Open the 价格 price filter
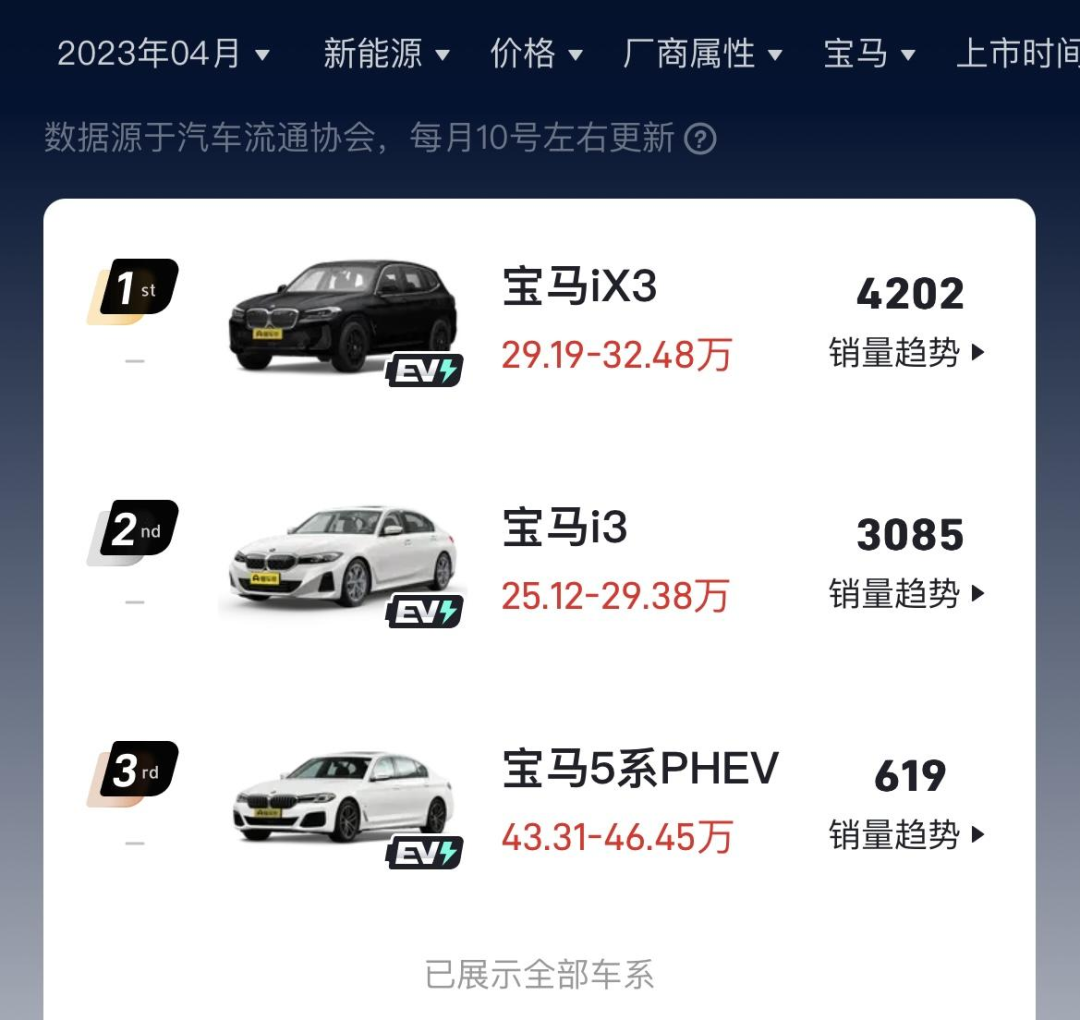 536,54
